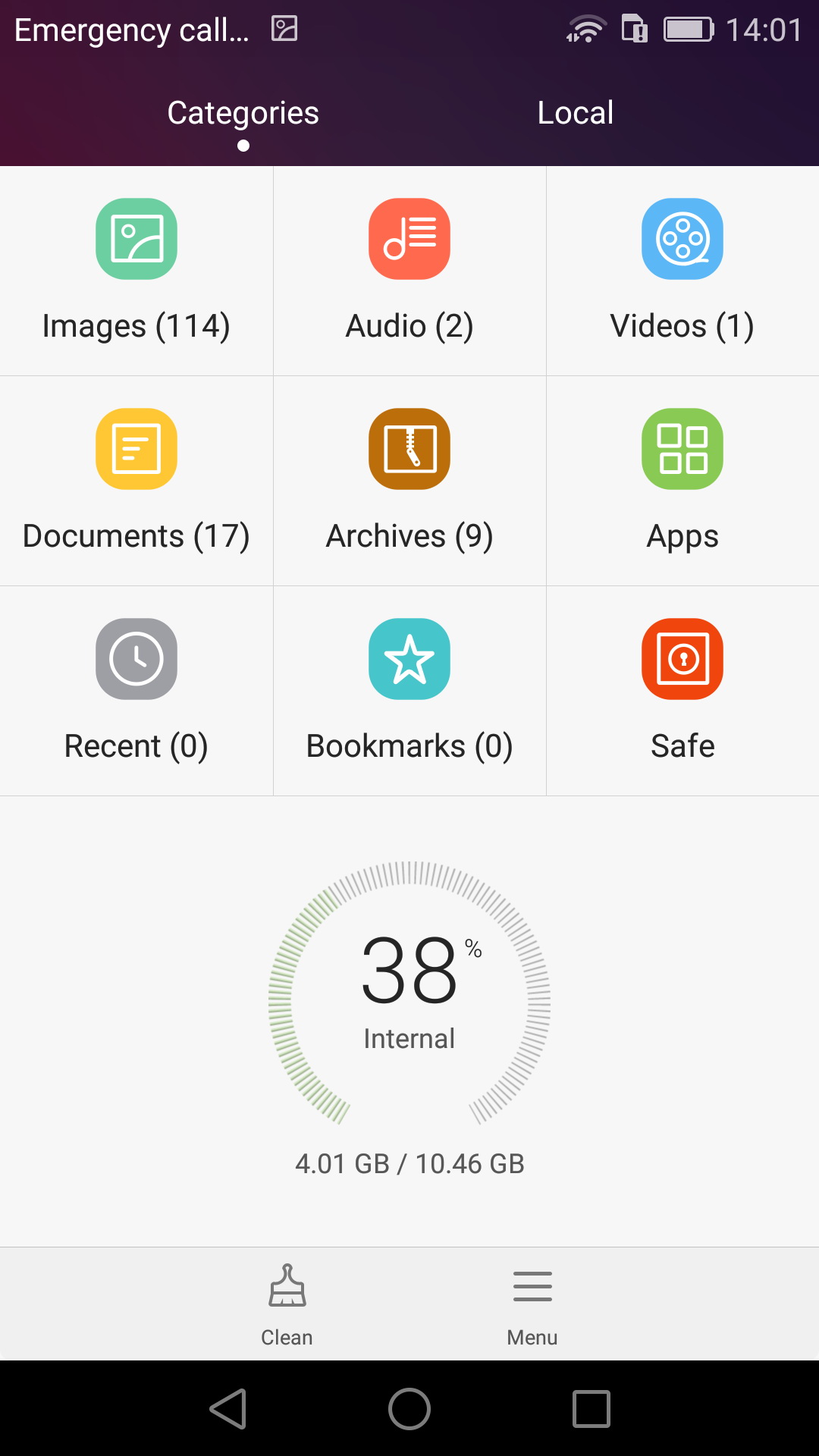Browse Audio files
Screen dimensions: 819x1456
409,271
